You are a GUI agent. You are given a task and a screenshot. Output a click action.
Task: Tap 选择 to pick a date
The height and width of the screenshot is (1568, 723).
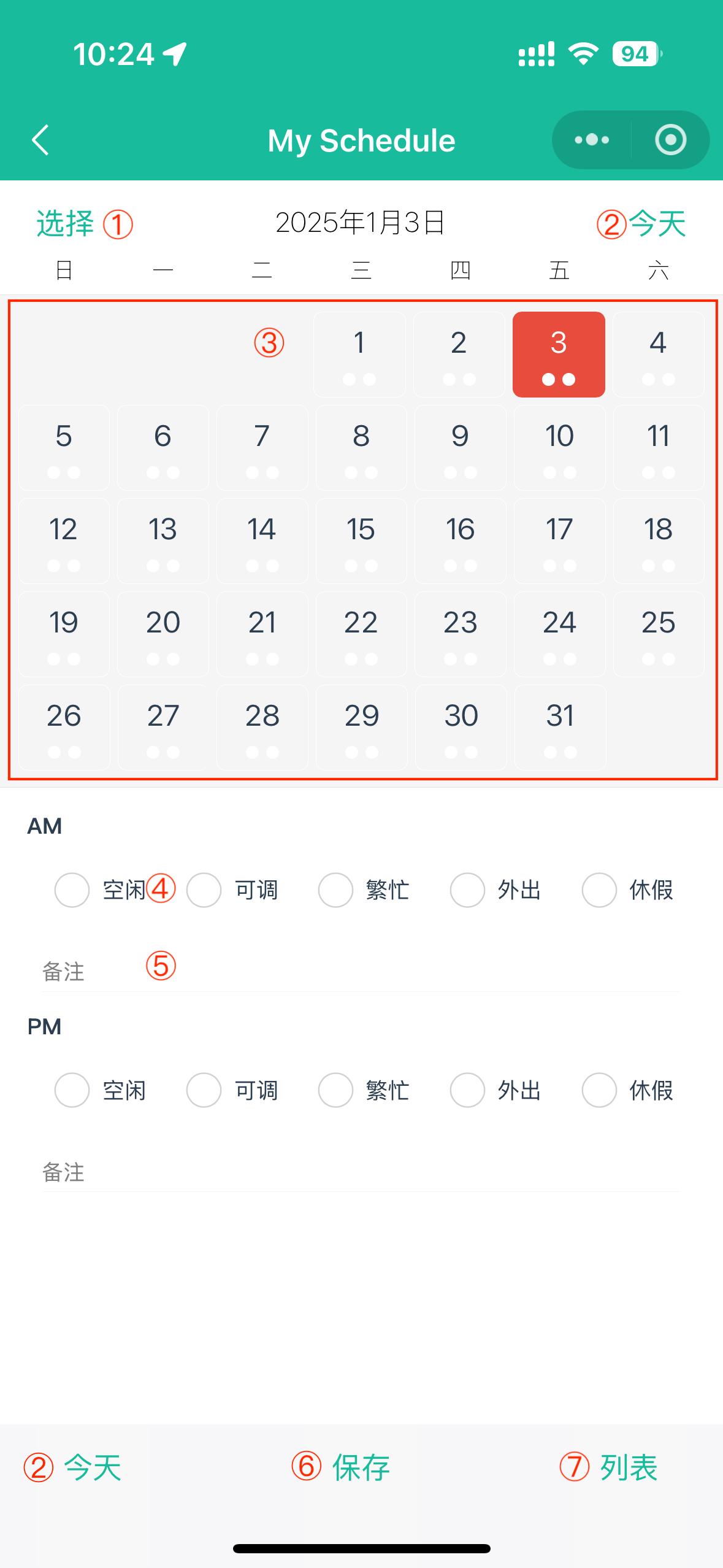click(65, 223)
